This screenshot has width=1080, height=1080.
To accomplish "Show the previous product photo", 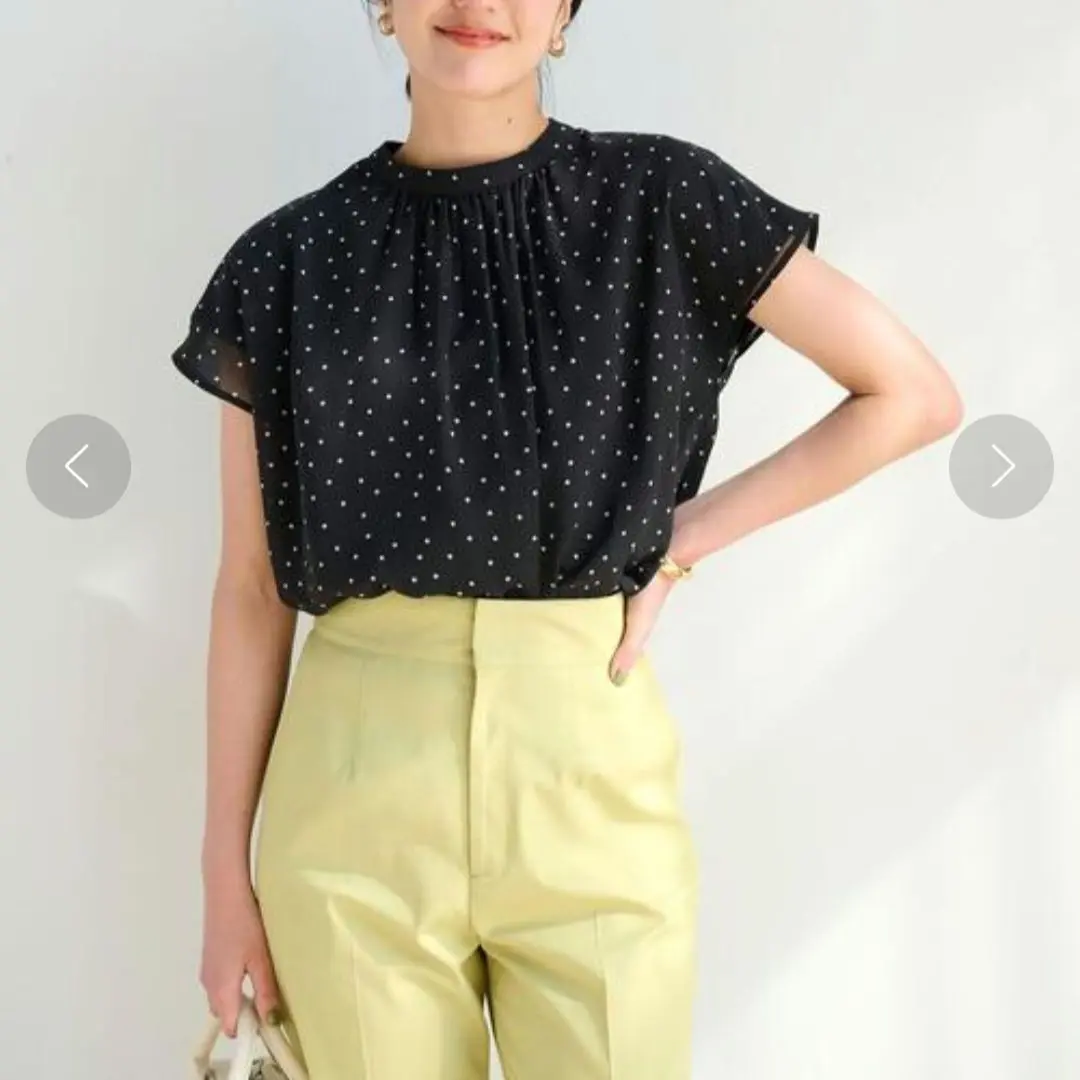I will (78, 466).
